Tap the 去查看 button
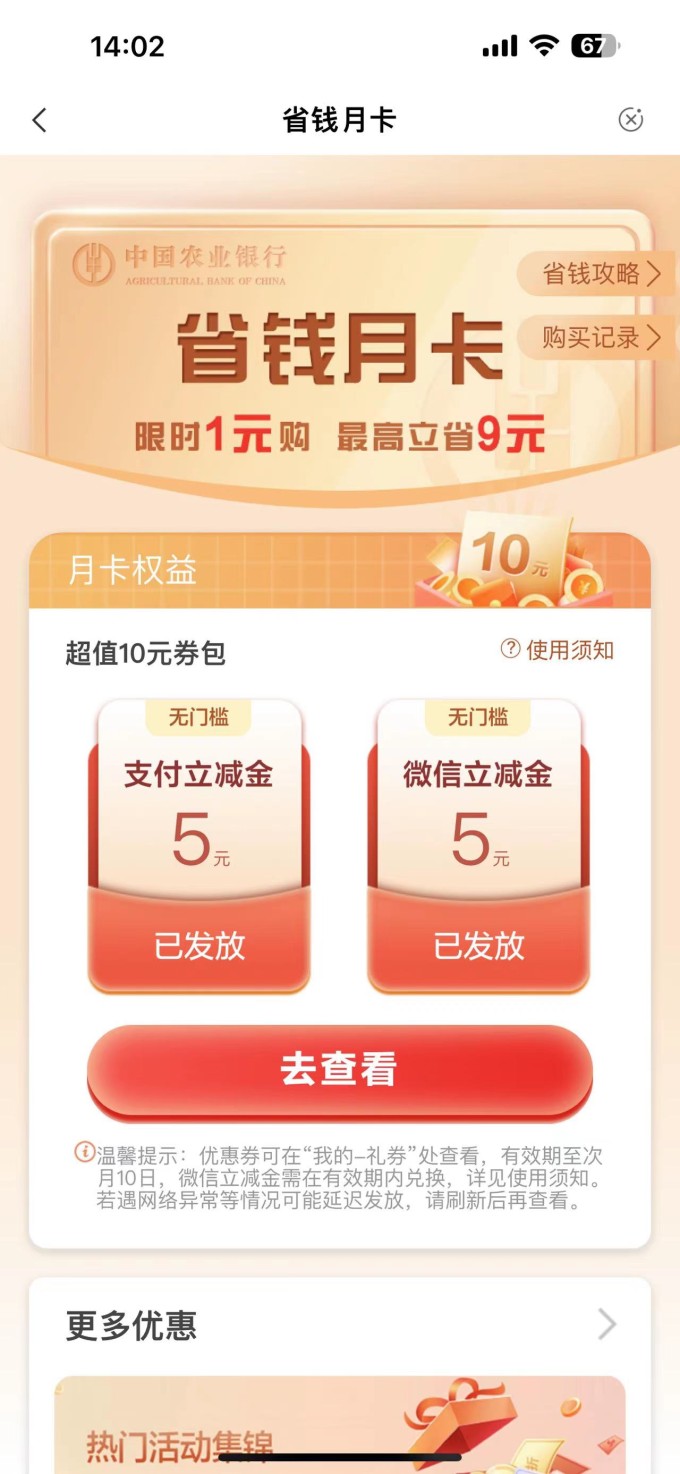This screenshot has width=680, height=1474. point(339,1070)
